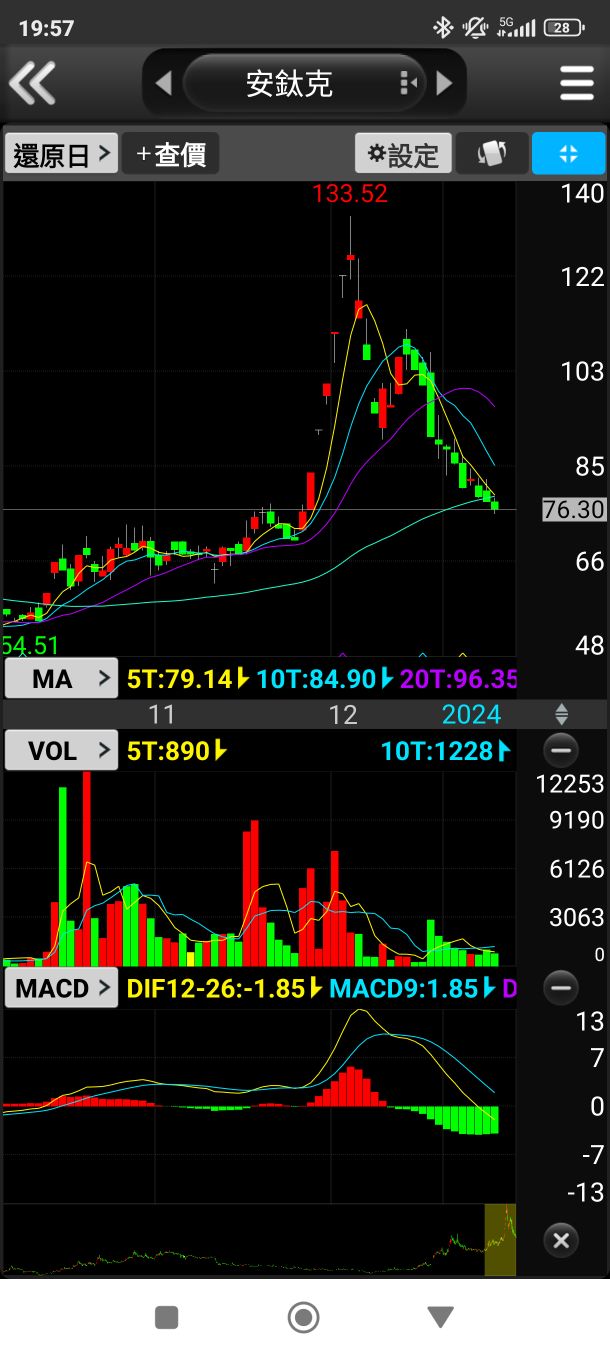Toggle the fullscreen chart button

pos(569,154)
